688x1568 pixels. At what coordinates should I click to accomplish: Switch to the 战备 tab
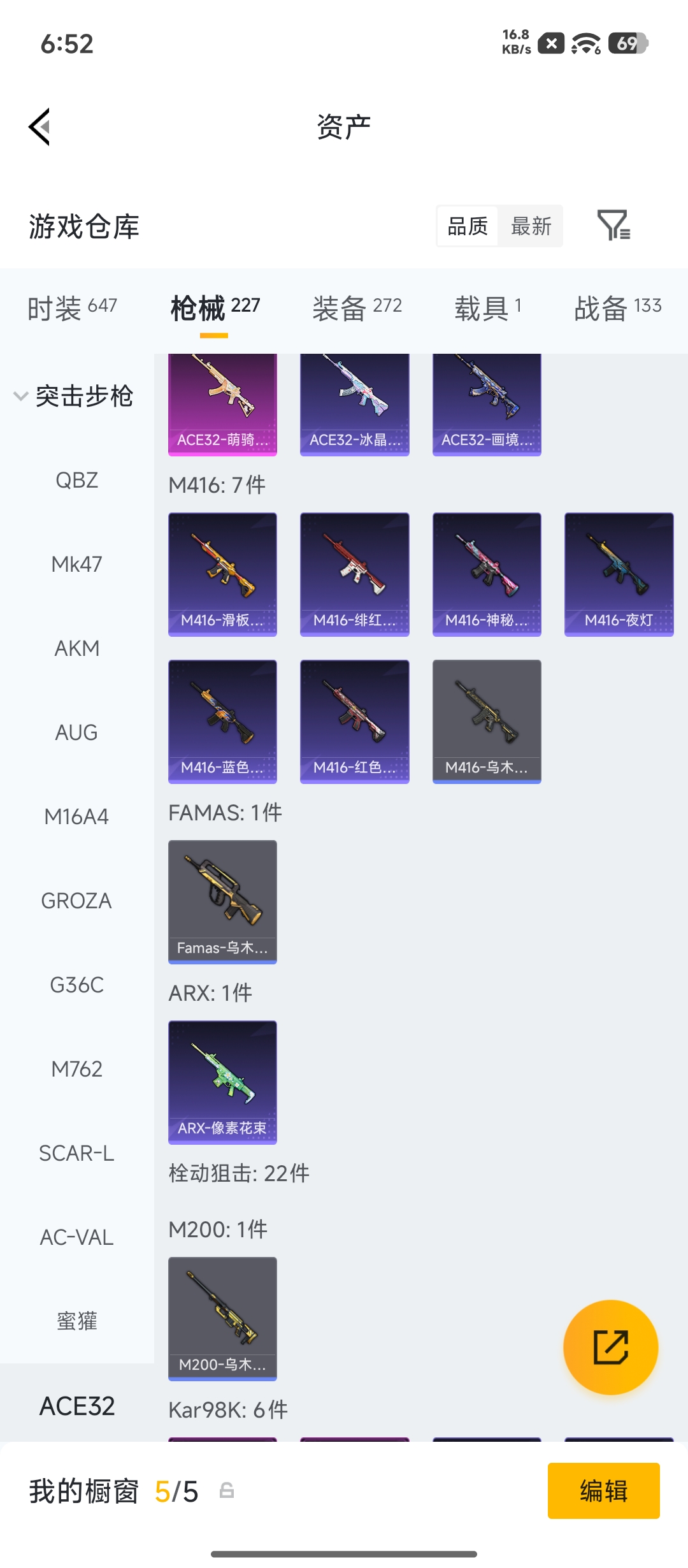coord(618,308)
